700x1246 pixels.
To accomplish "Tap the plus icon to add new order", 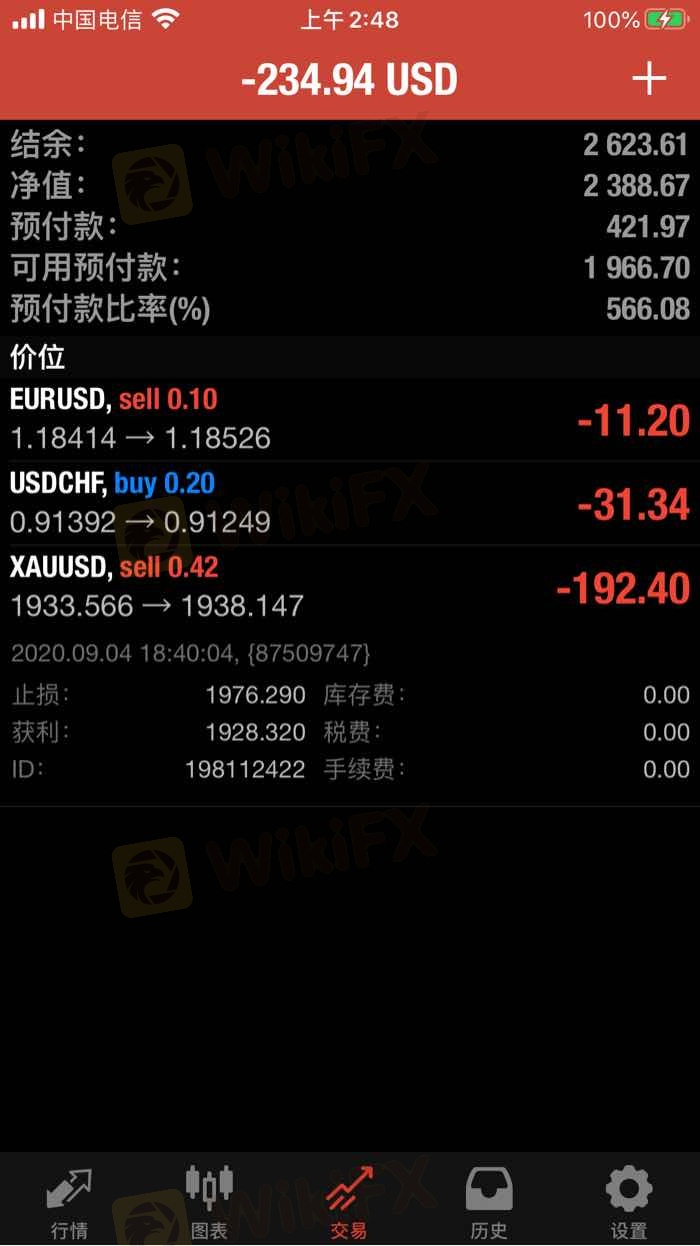I will pyautogui.click(x=649, y=79).
